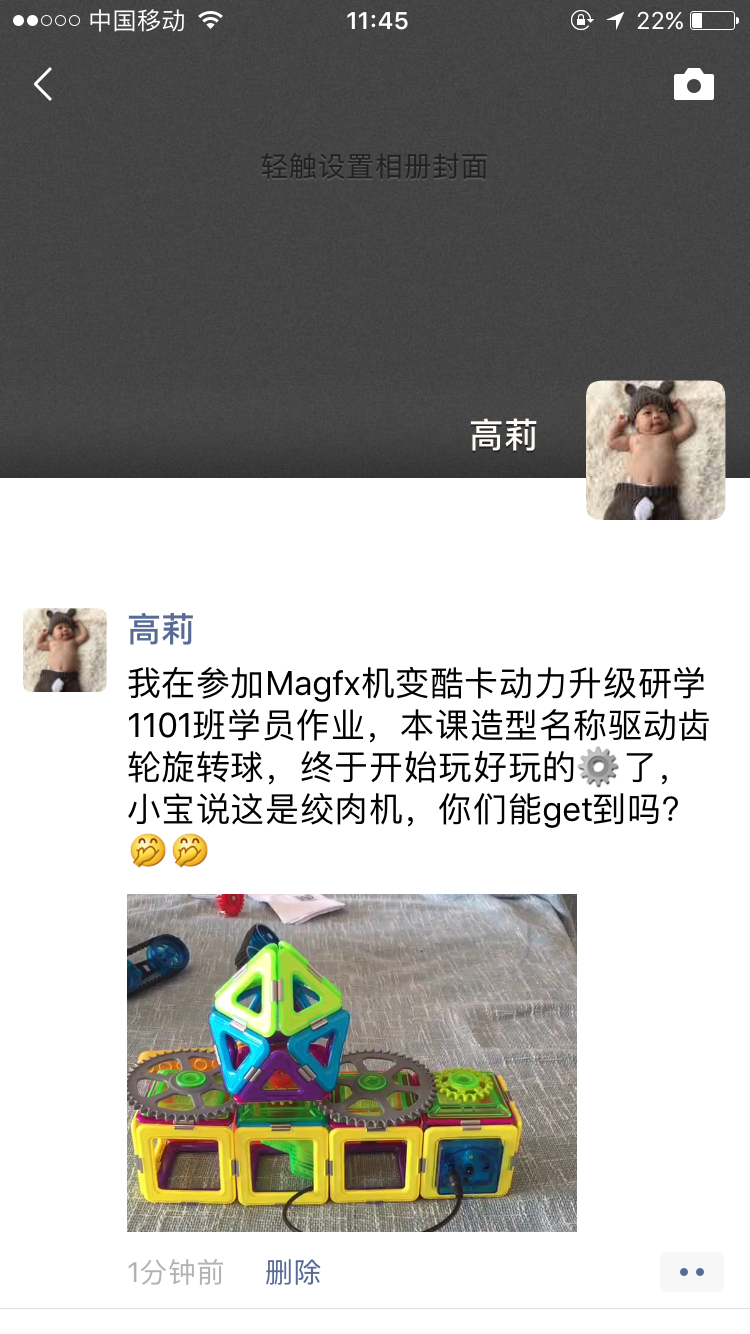View the magnetic gear toy photo
Viewport: 750px width, 1334px height.
[352, 1062]
